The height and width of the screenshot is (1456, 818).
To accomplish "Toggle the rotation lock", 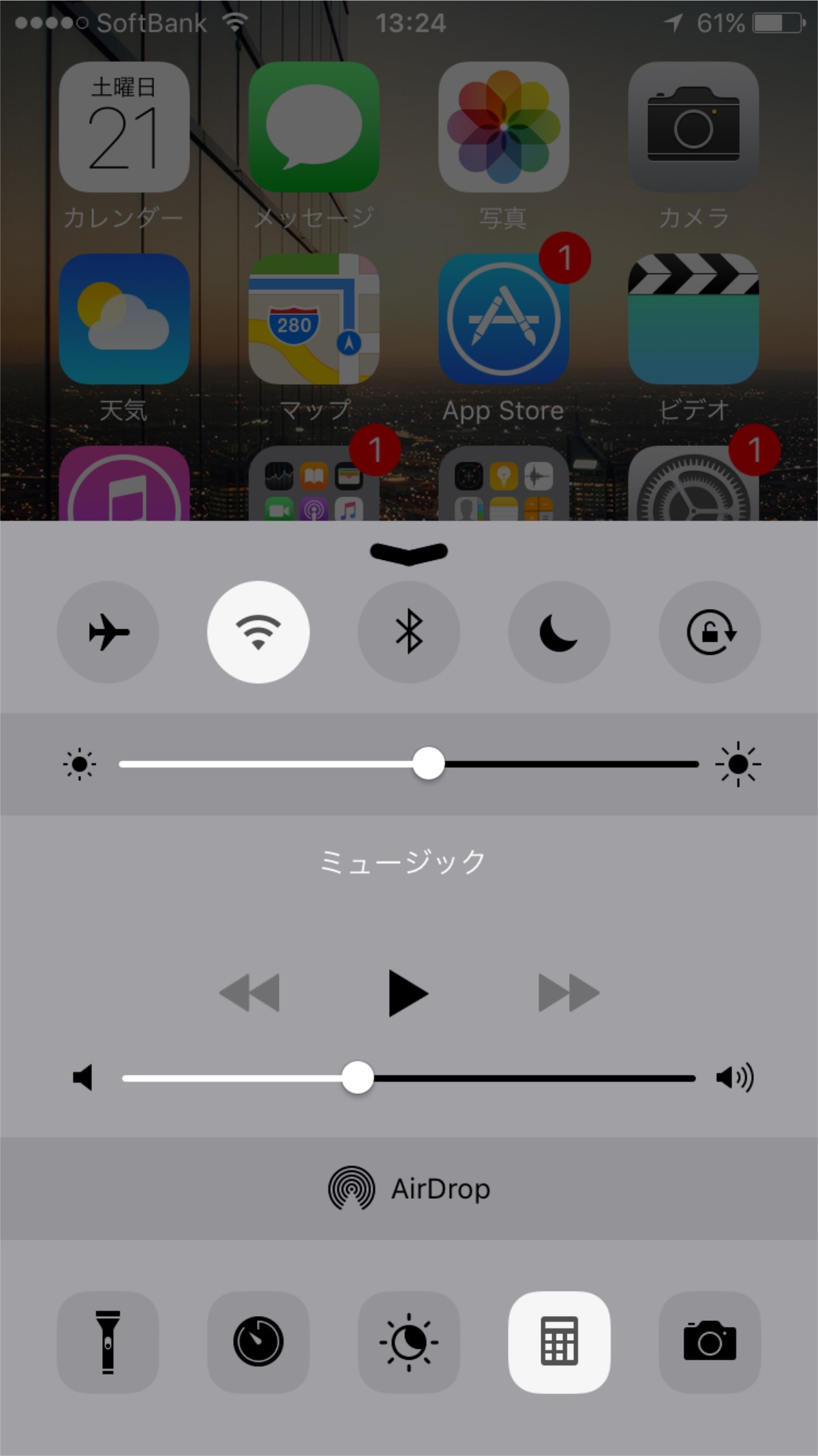I will click(710, 632).
